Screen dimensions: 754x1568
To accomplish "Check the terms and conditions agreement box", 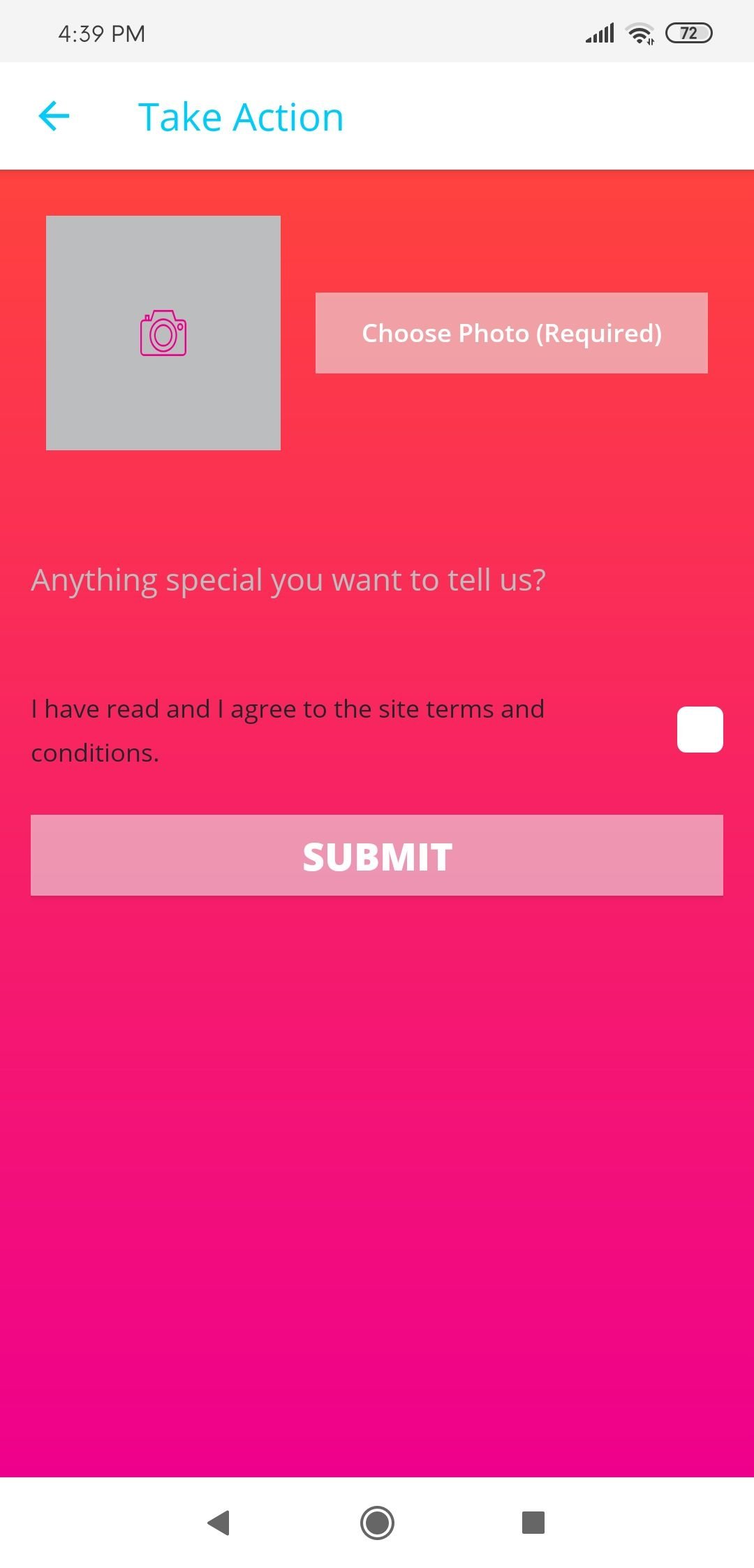I will [700, 730].
